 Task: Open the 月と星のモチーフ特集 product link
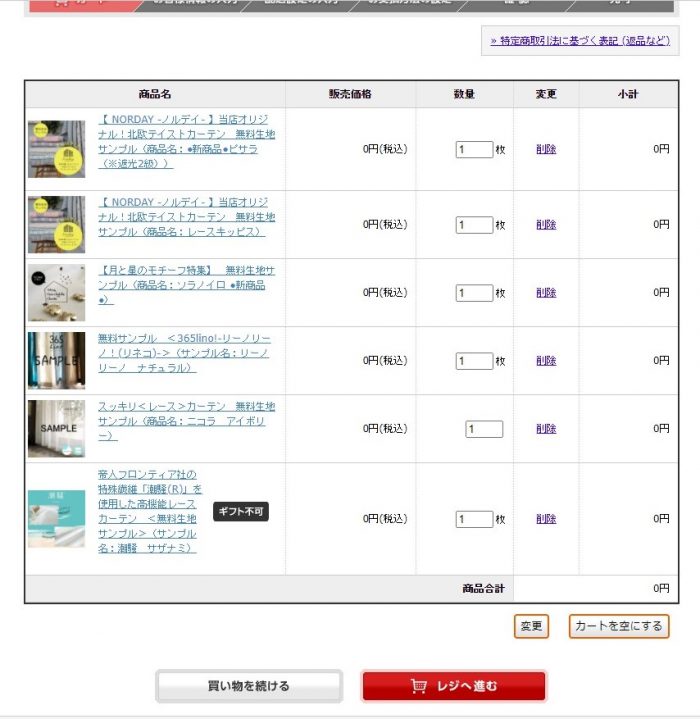point(186,285)
